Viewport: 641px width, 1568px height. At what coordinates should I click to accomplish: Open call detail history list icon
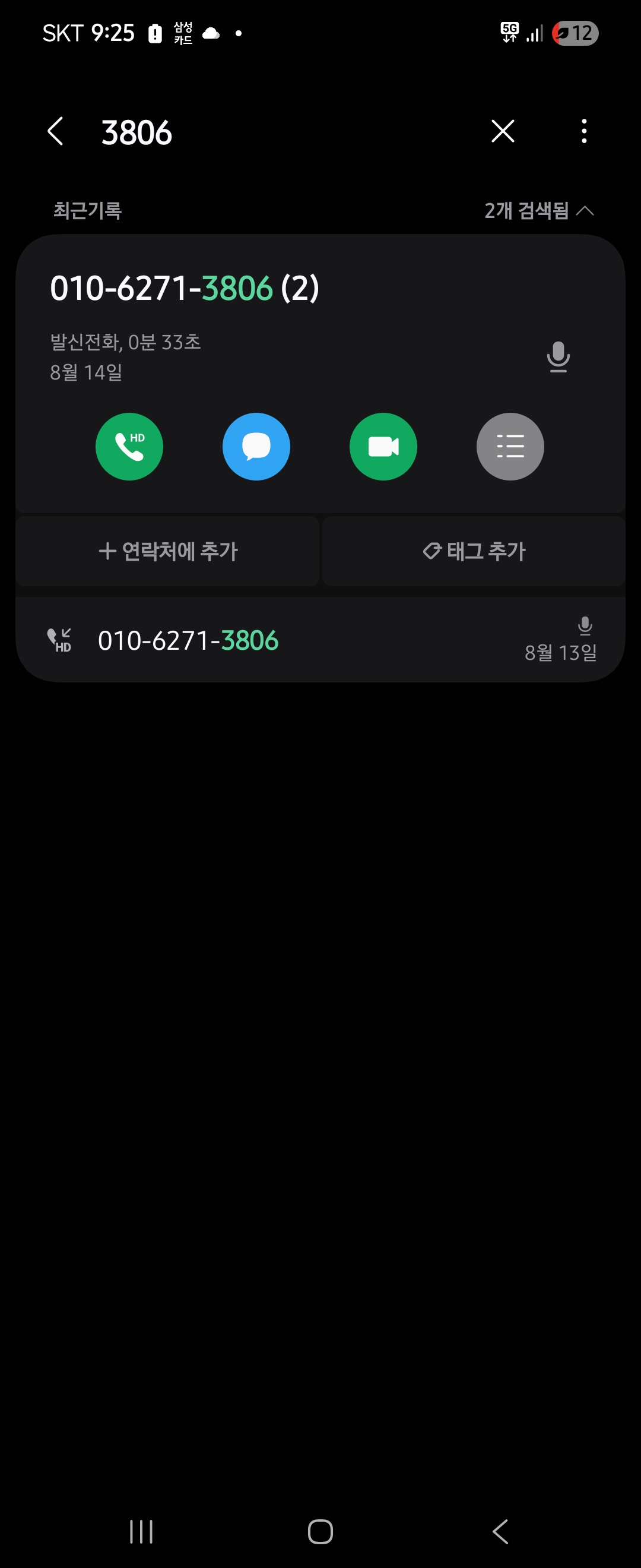click(x=510, y=447)
